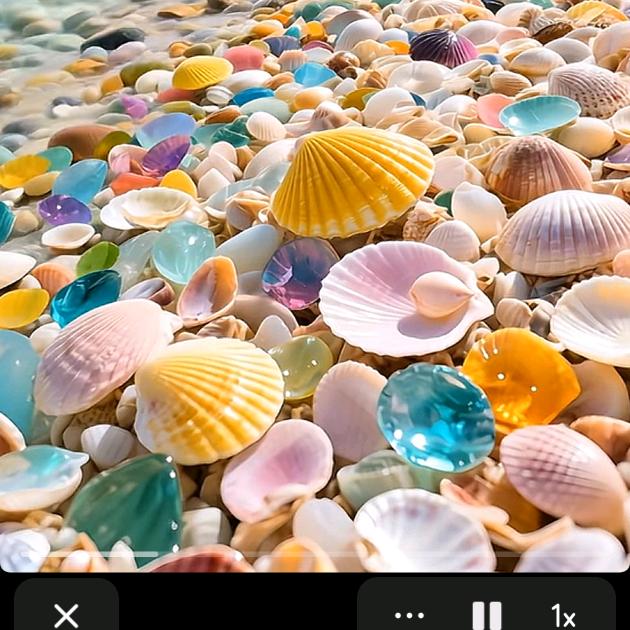Close the video player

pyautogui.click(x=66, y=614)
